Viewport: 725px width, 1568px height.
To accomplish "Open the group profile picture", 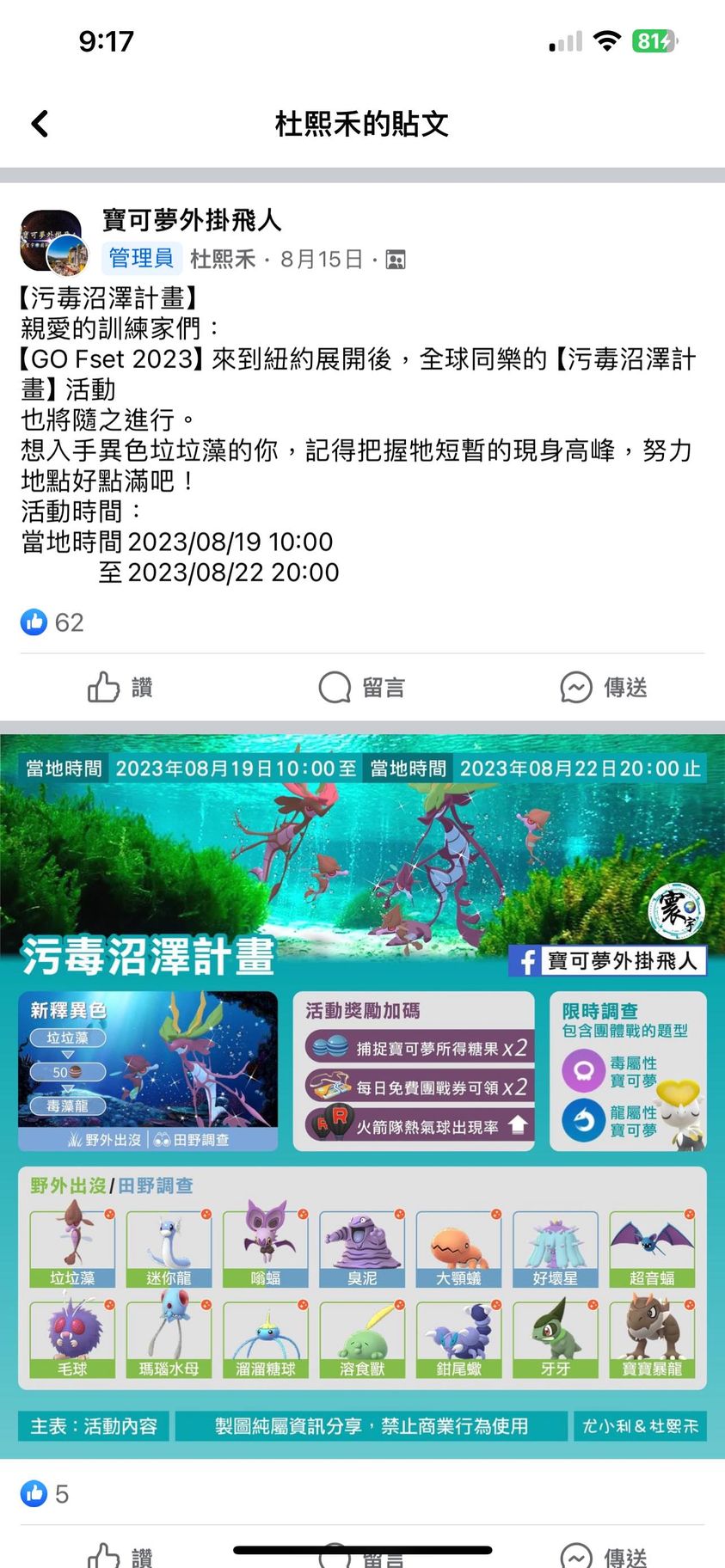I will point(52,241).
